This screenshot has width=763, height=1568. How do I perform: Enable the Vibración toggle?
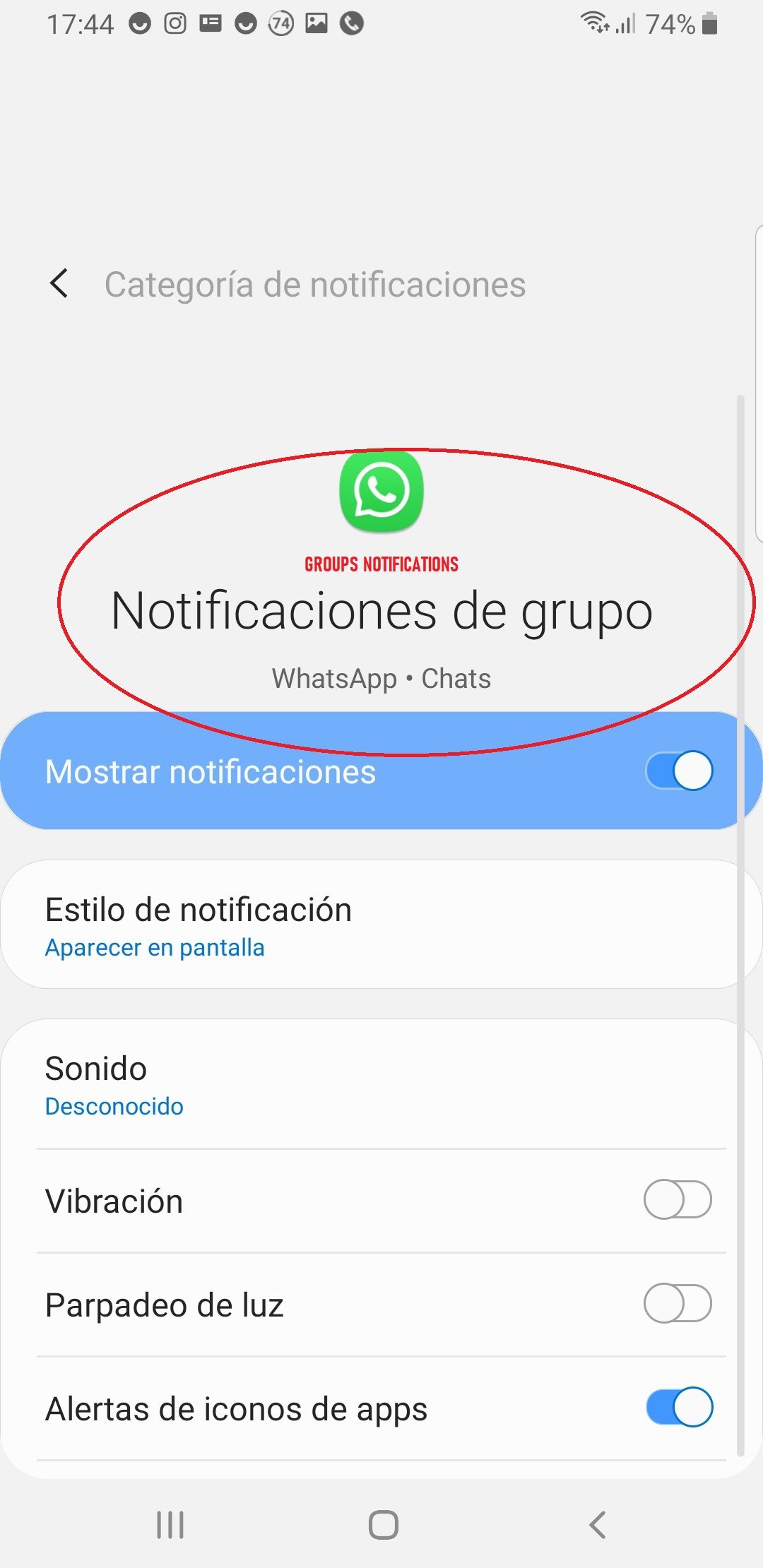click(x=677, y=1200)
